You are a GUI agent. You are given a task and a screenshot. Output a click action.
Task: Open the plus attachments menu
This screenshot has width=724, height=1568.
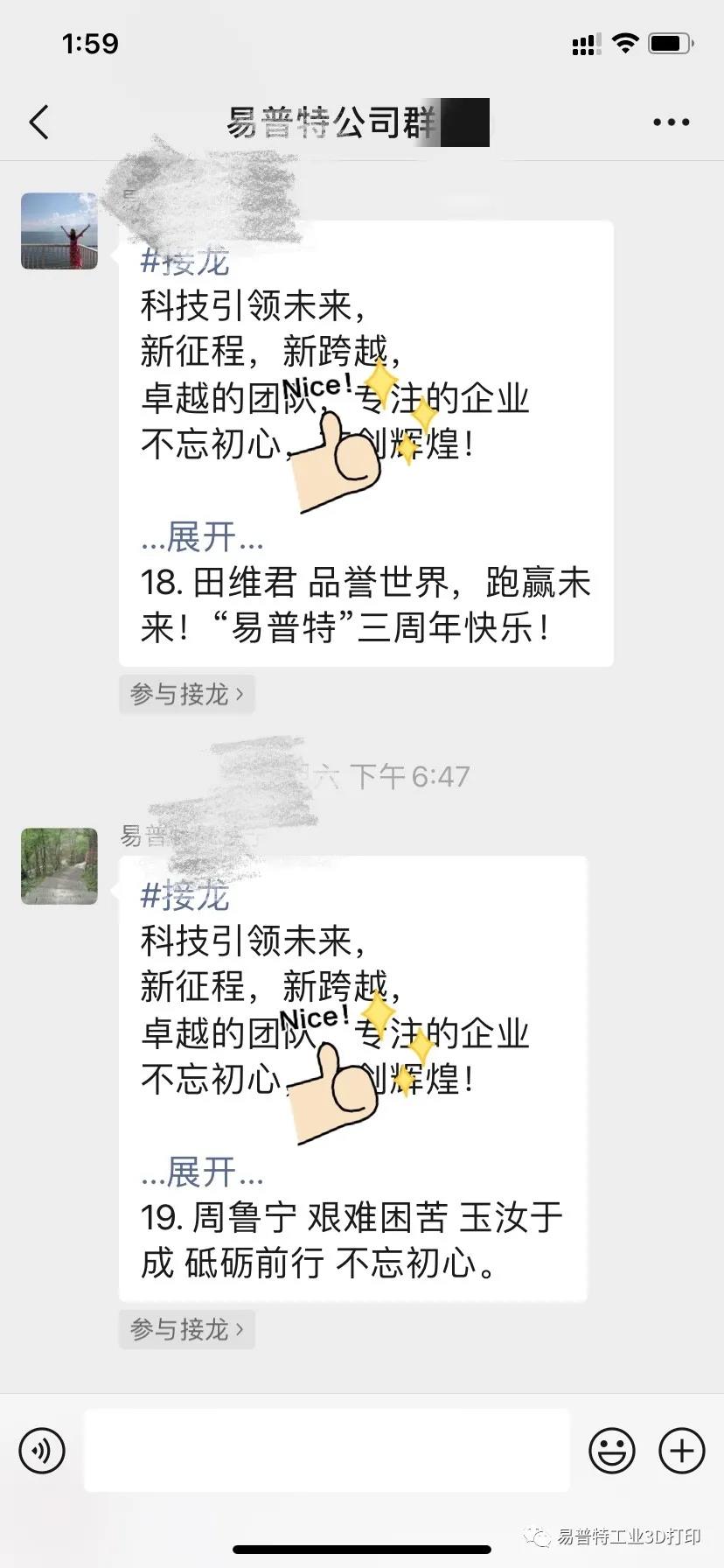[x=681, y=1451]
